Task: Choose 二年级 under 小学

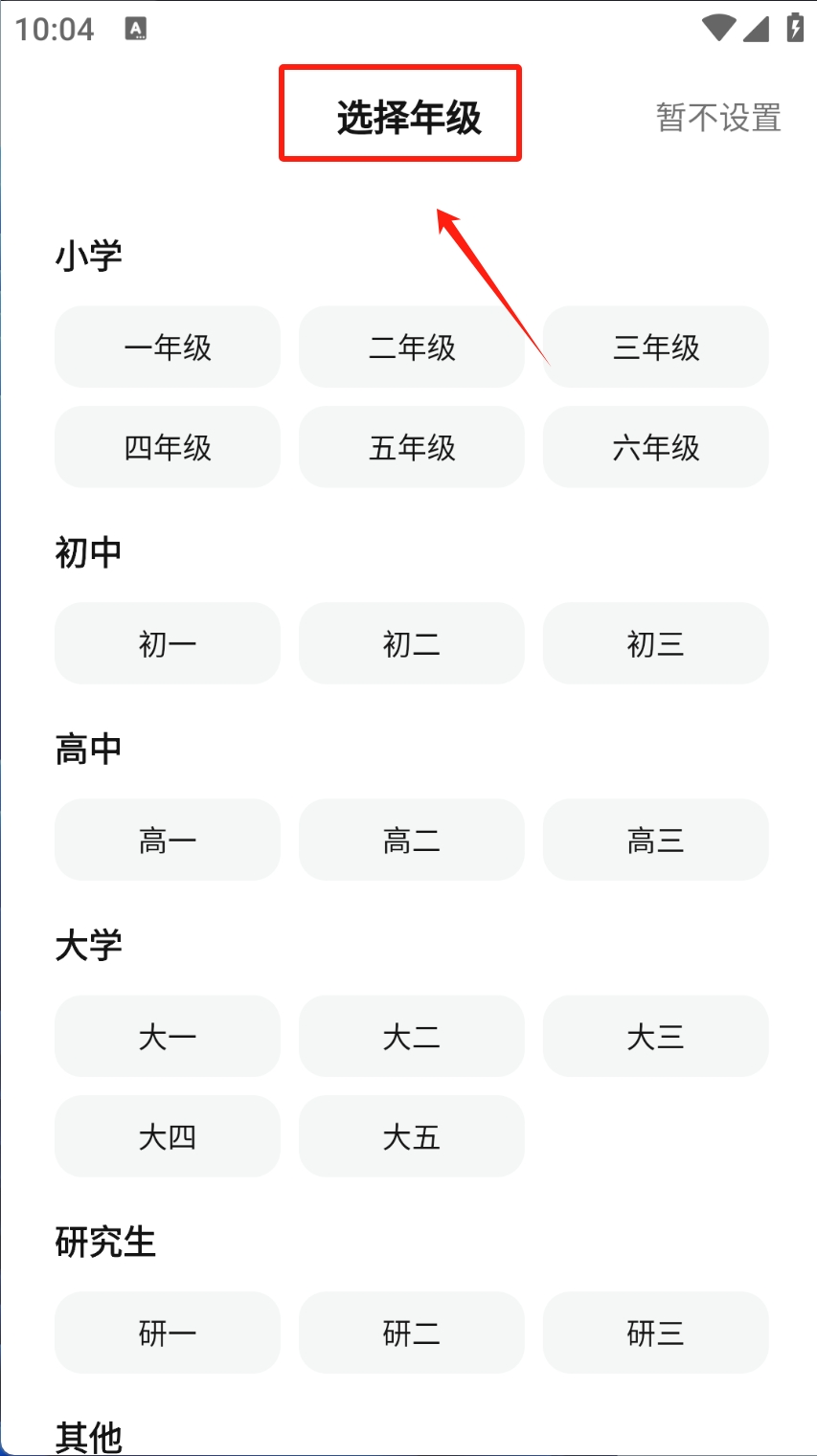Action: click(x=412, y=347)
